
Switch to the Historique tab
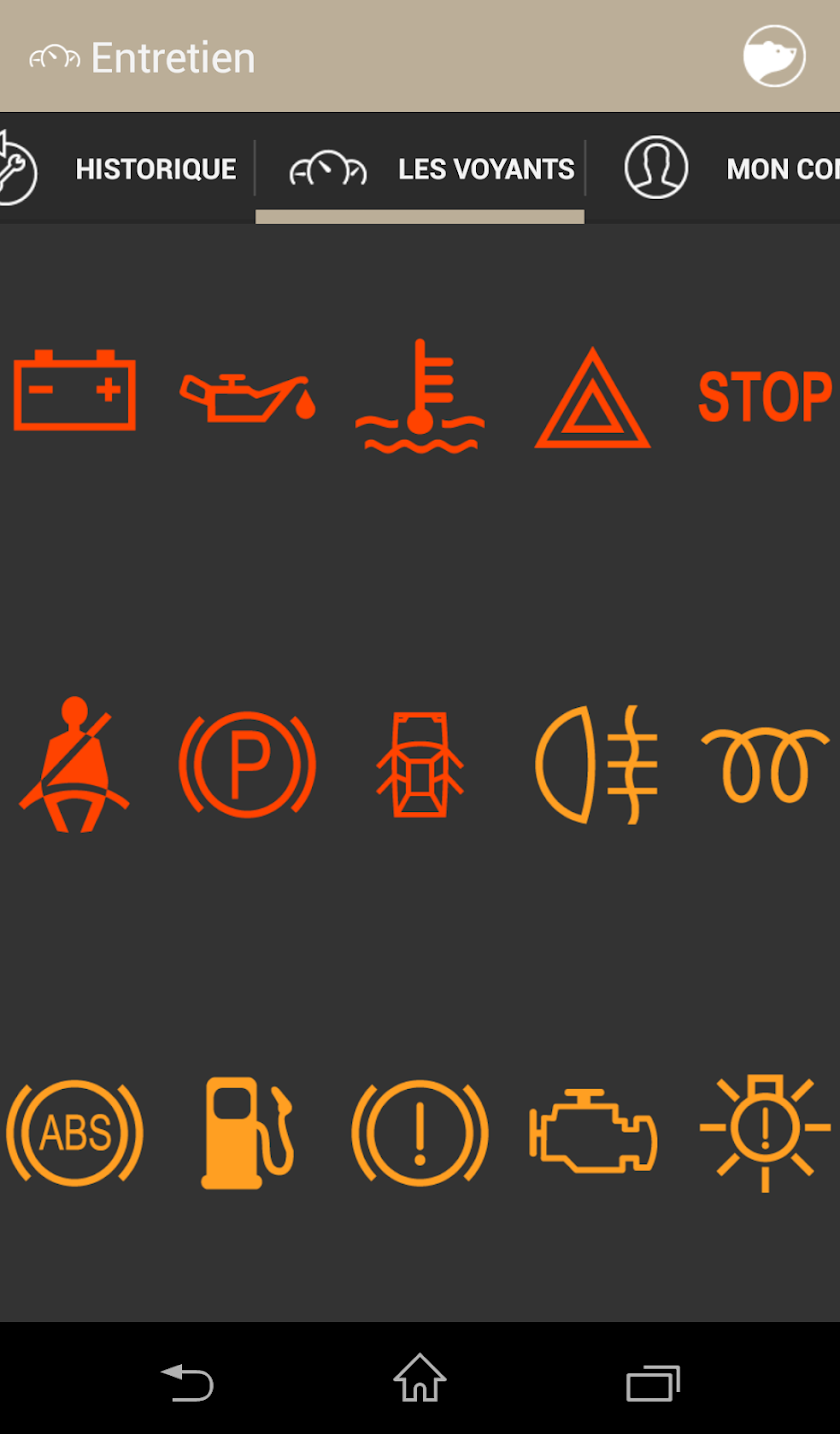(x=155, y=169)
